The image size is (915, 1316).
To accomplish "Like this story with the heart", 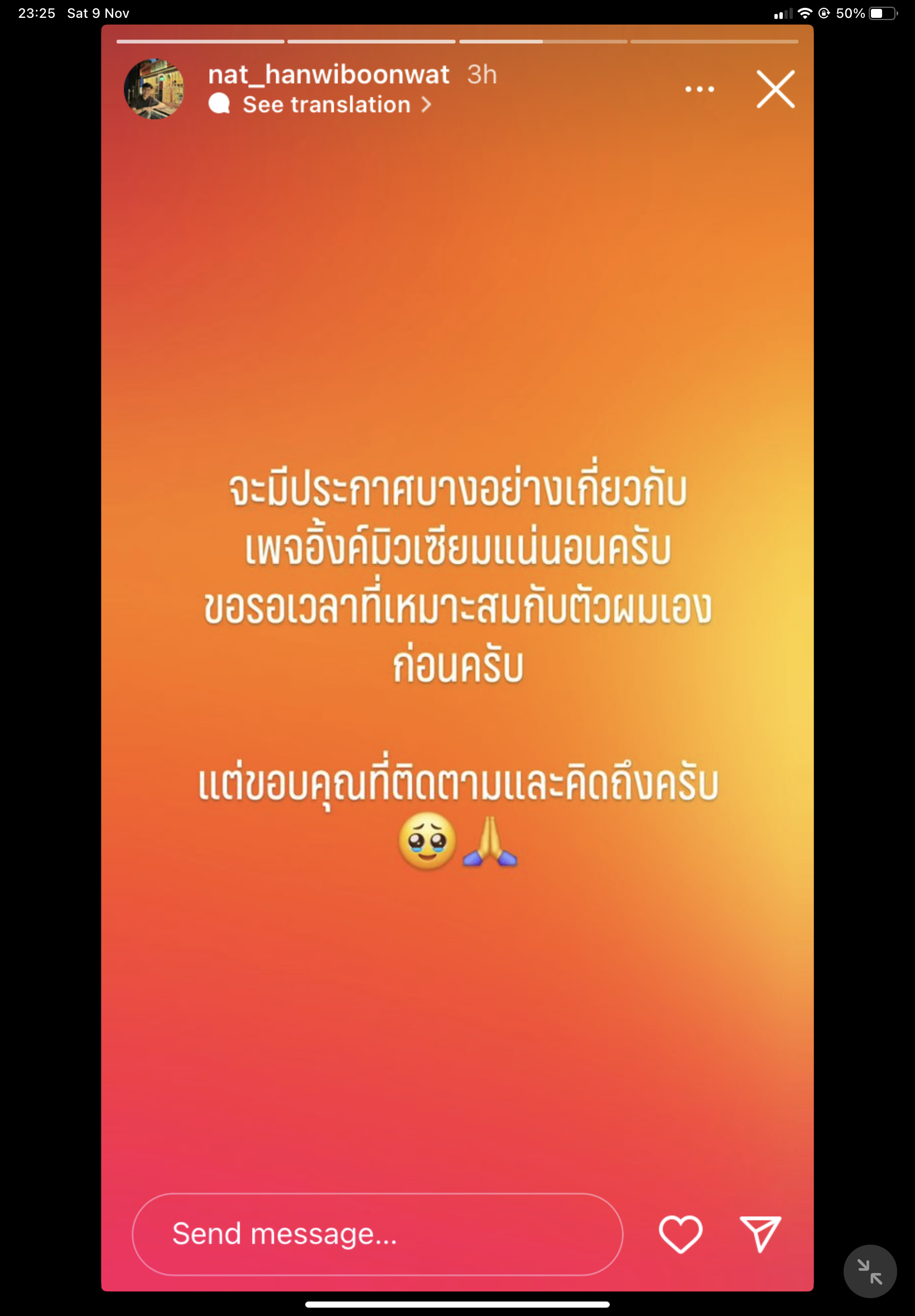I will (x=680, y=1233).
